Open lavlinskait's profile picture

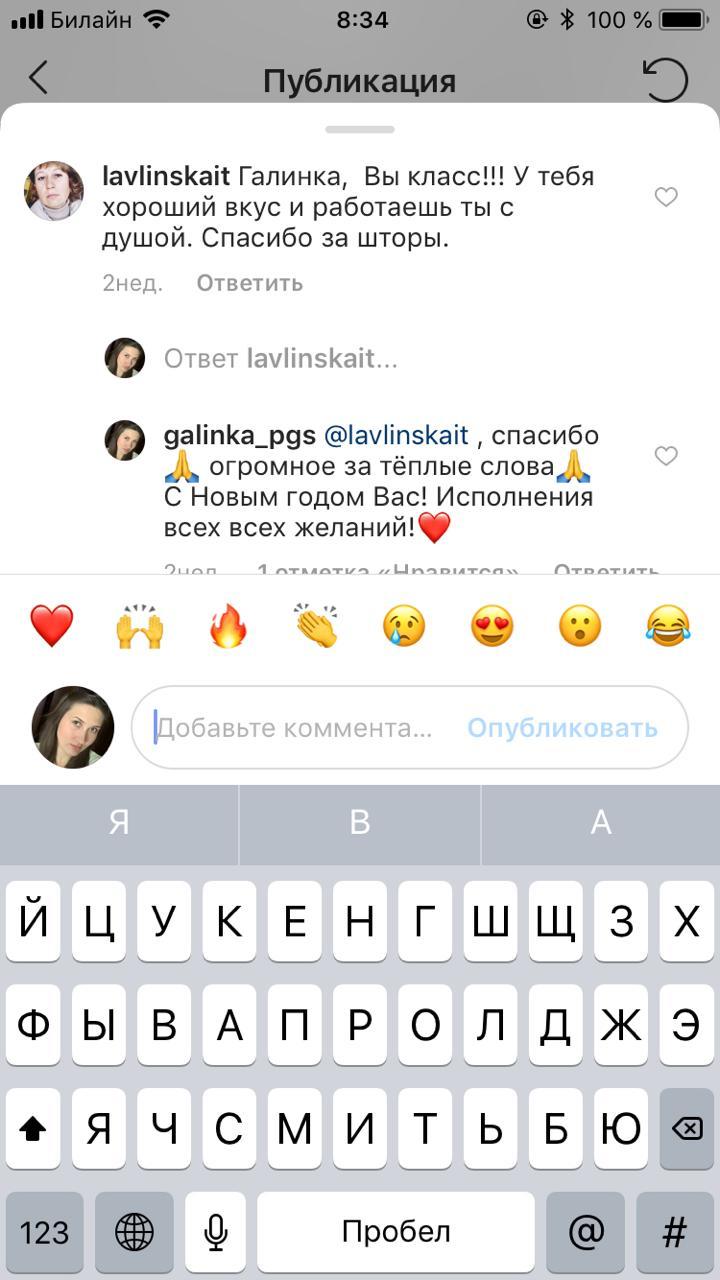(x=54, y=191)
